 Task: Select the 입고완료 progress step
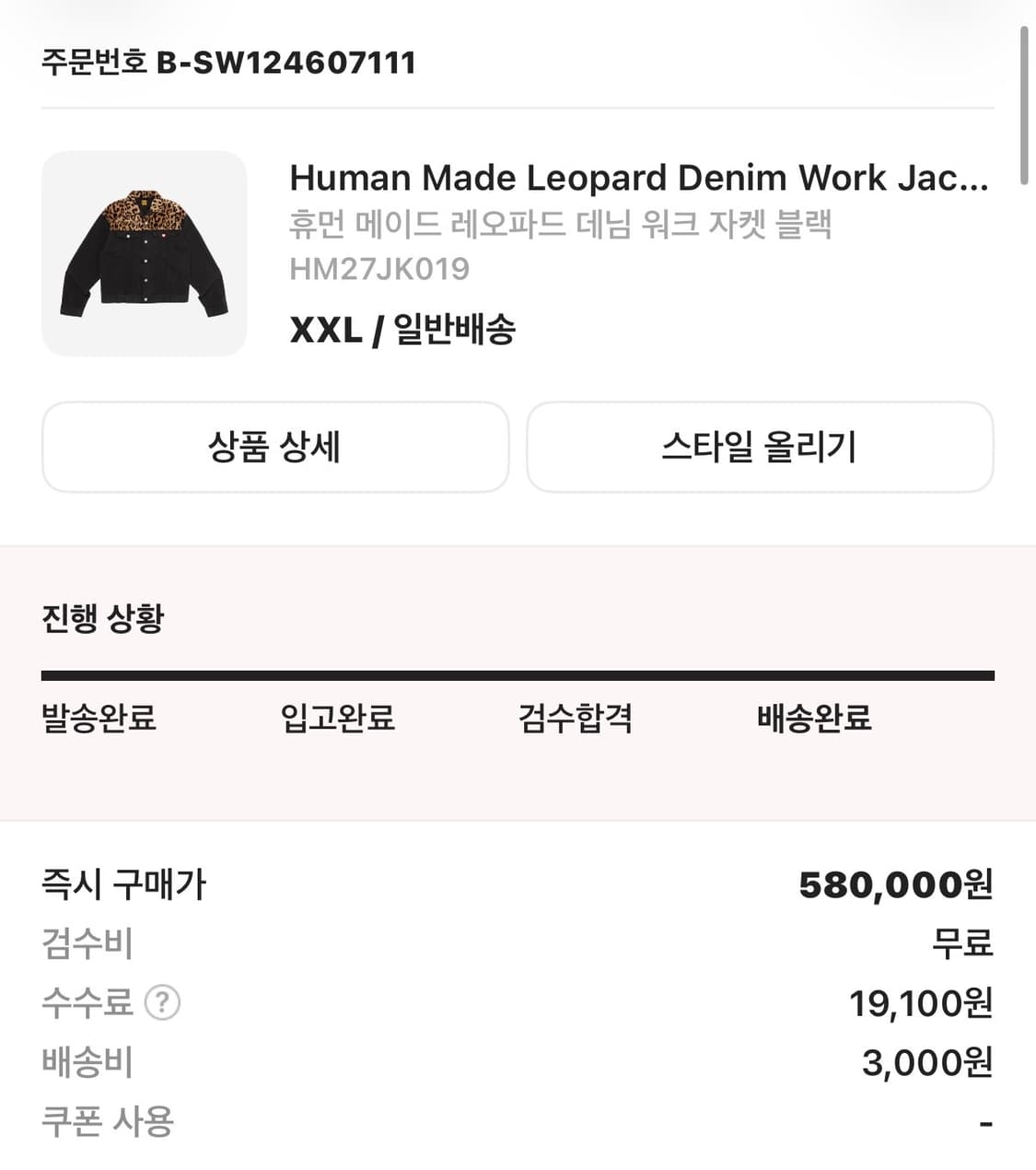(x=338, y=720)
